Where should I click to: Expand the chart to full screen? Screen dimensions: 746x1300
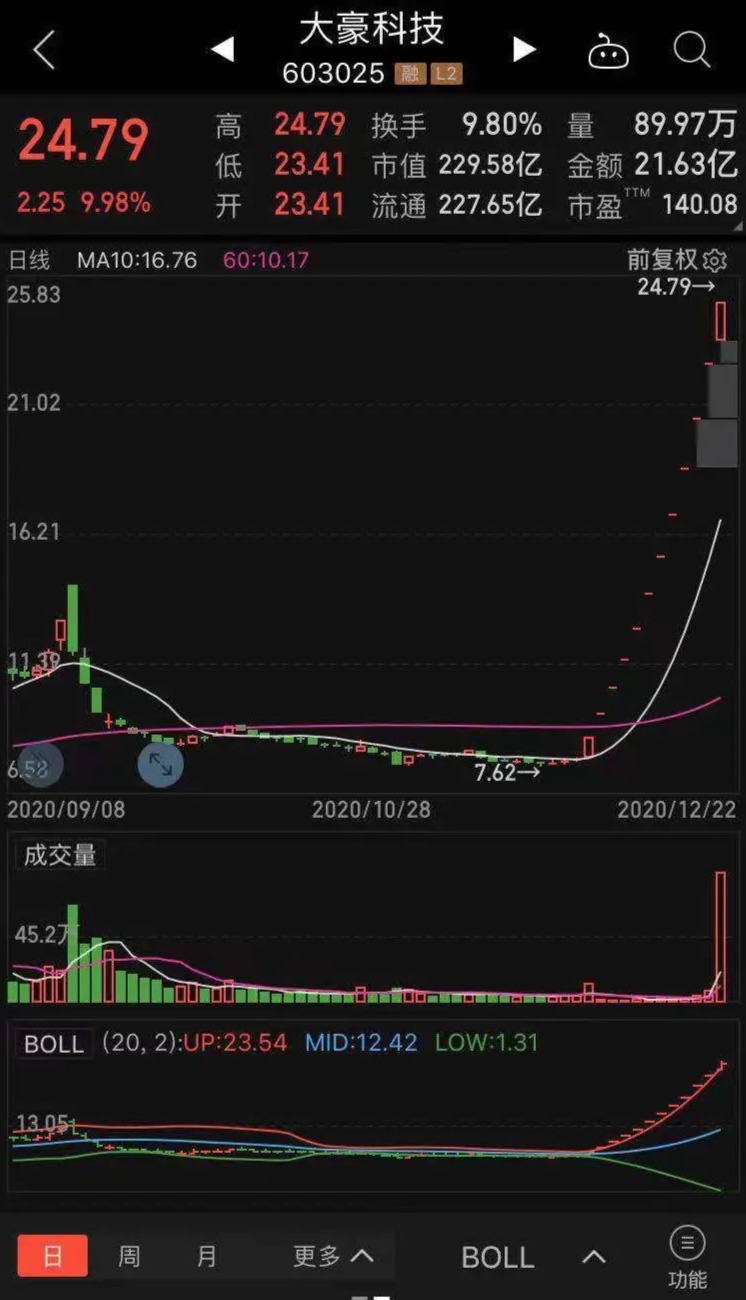pos(160,765)
